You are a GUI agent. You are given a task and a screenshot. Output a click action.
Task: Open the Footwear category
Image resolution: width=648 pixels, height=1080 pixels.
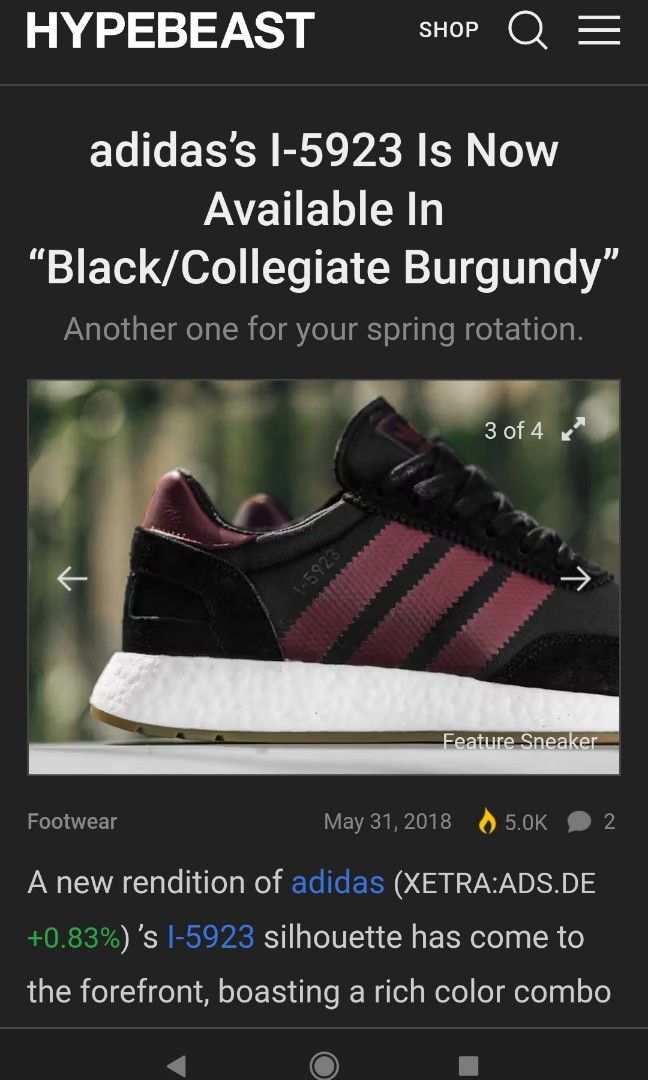(x=72, y=822)
